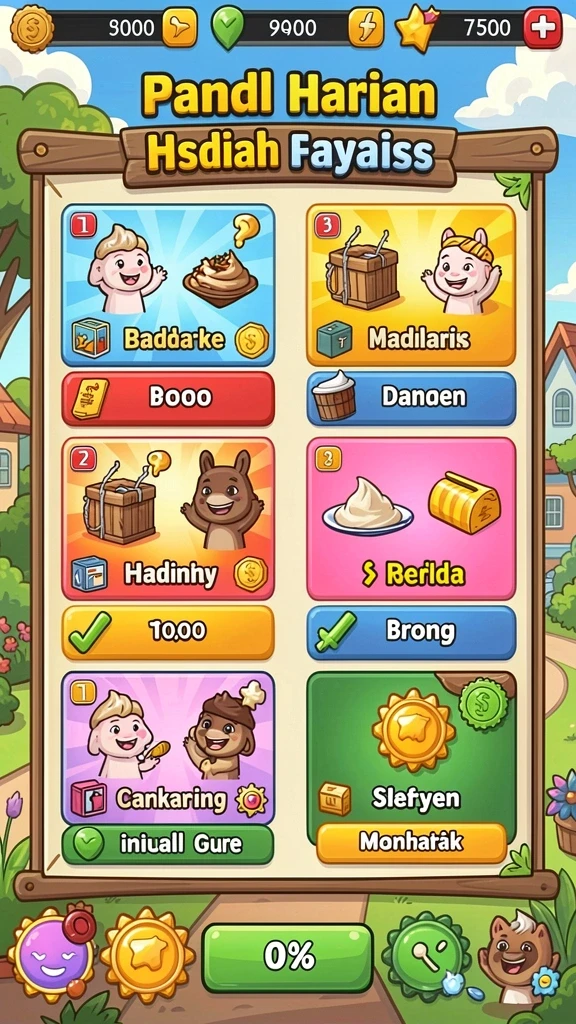Open the Cankaring reward card
Screen dimensions: 576x1024
pyautogui.click(x=168, y=748)
